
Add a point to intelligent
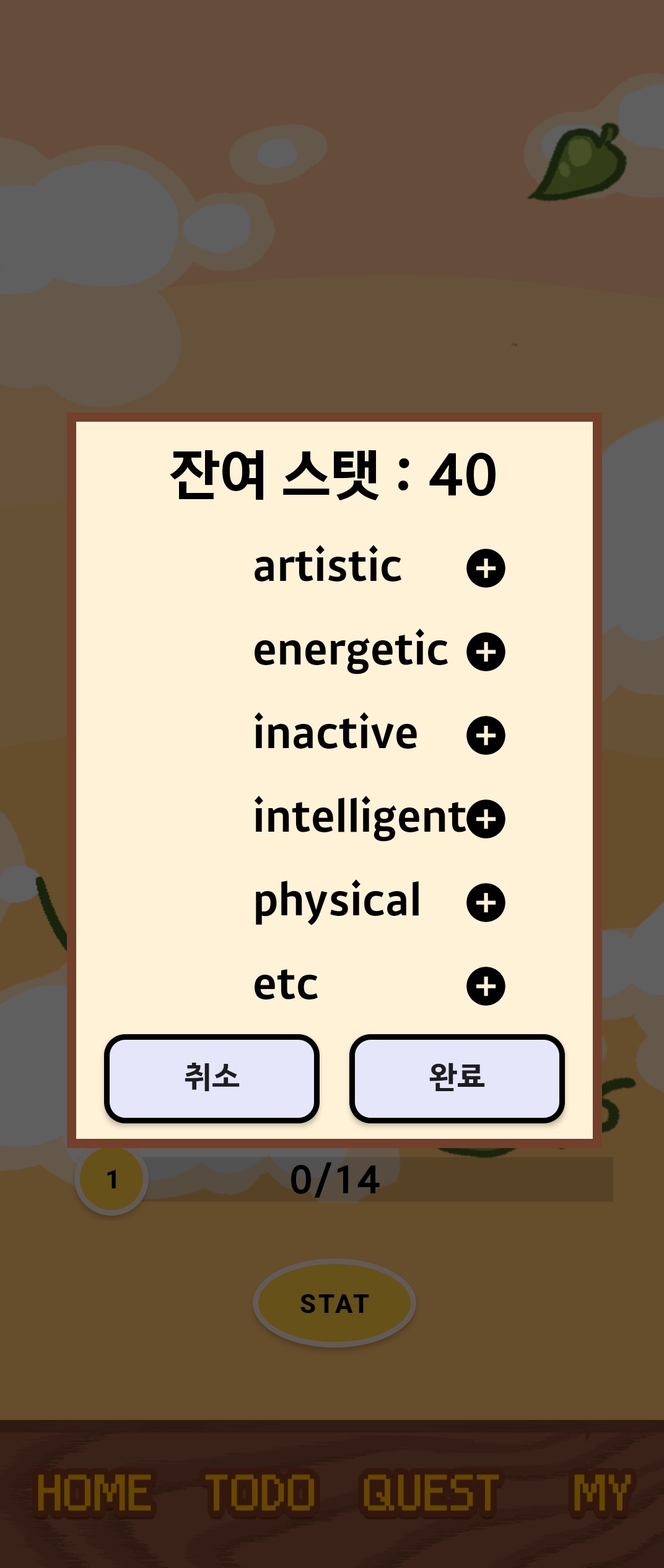[x=486, y=819]
